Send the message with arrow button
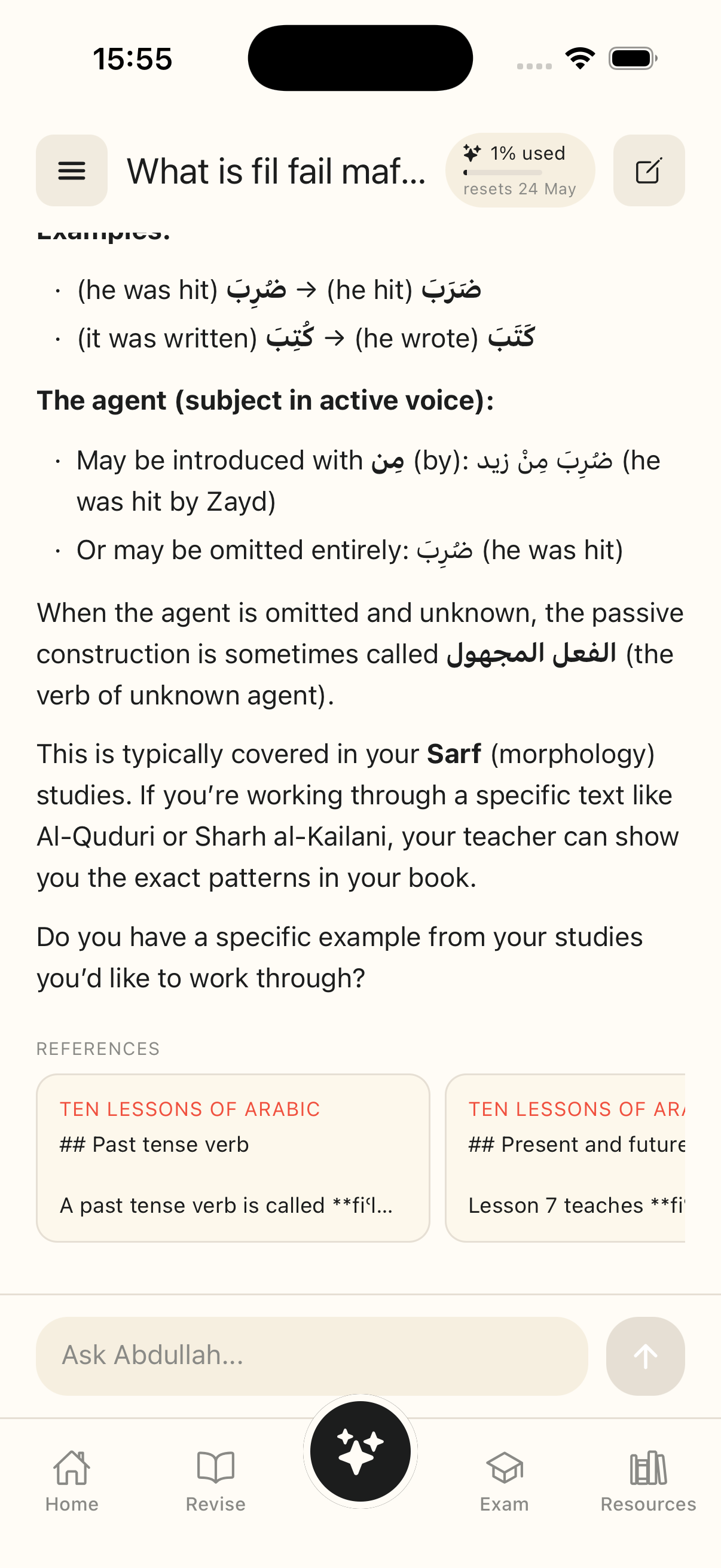The width and height of the screenshot is (721, 1568). (x=645, y=1356)
